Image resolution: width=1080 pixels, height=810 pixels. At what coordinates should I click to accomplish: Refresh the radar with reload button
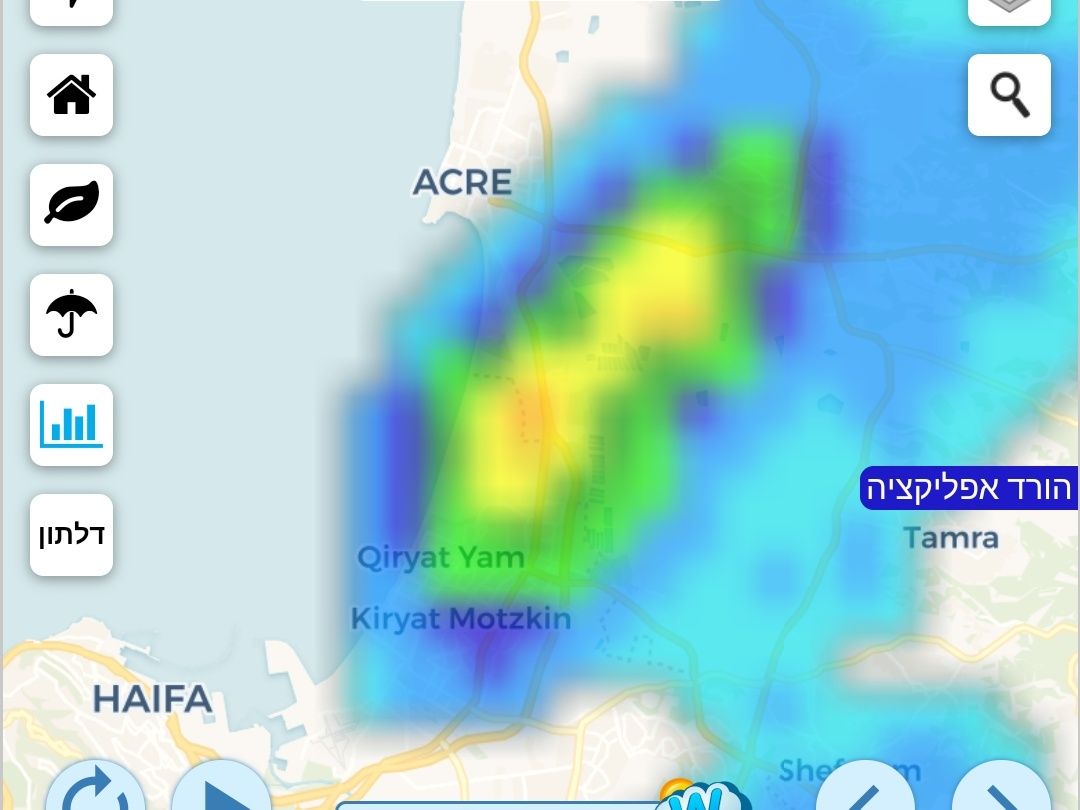coord(96,792)
